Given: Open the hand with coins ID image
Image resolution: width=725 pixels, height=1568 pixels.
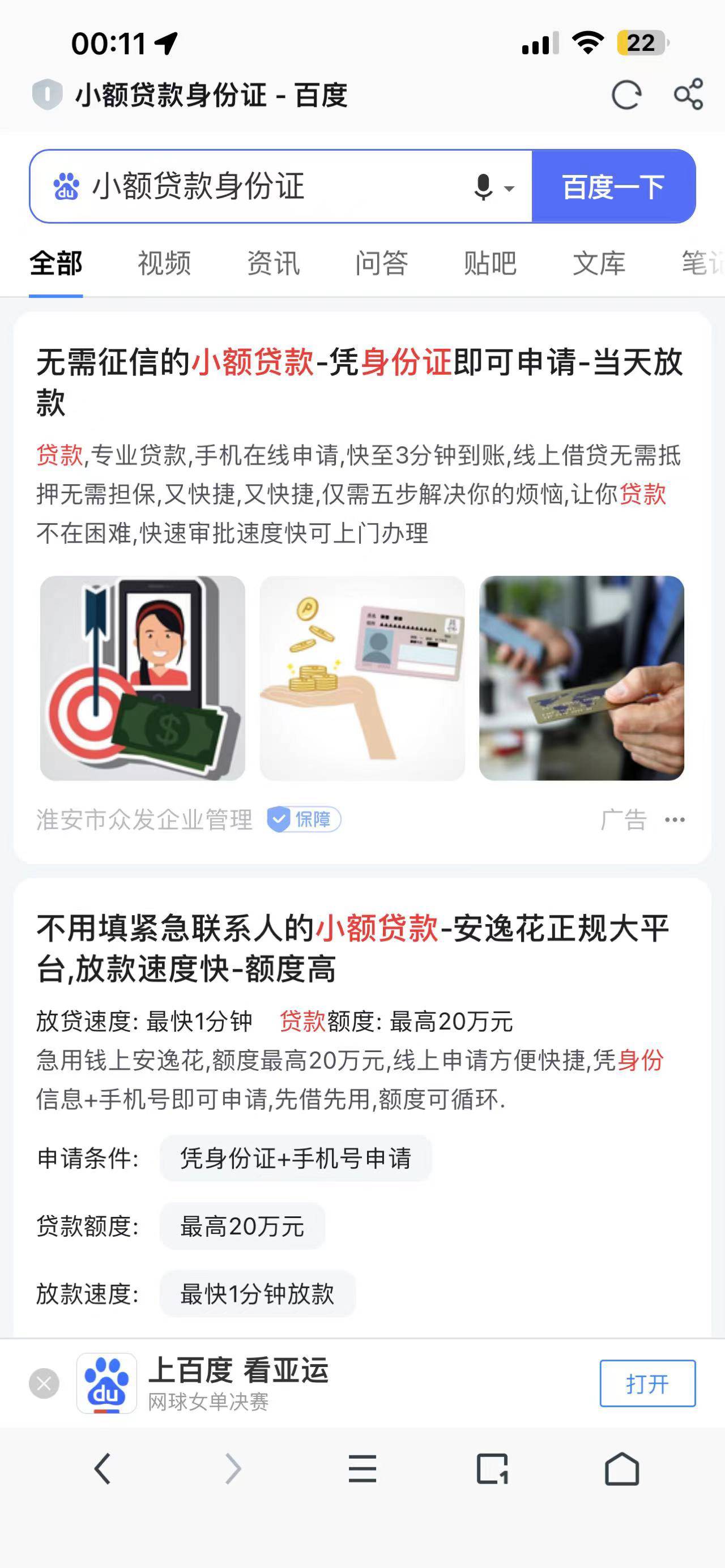Looking at the screenshot, I should pos(362,678).
